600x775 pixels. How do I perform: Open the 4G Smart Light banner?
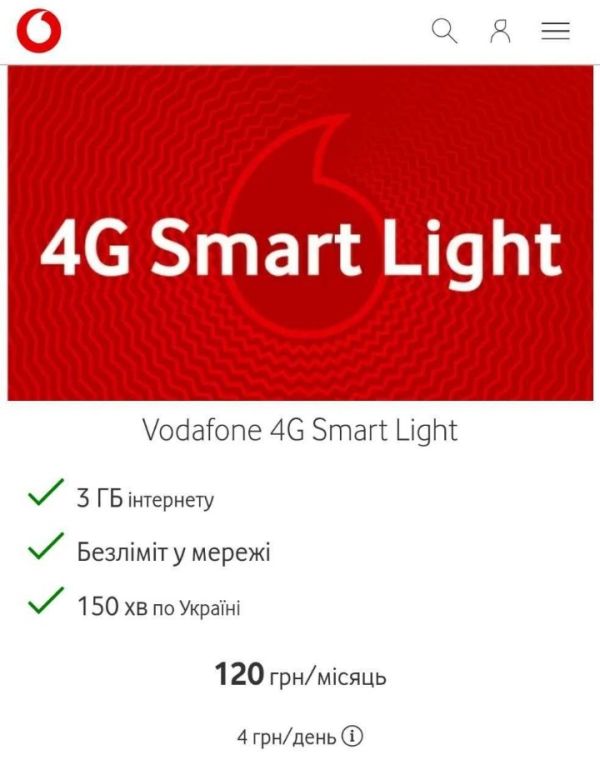300,235
